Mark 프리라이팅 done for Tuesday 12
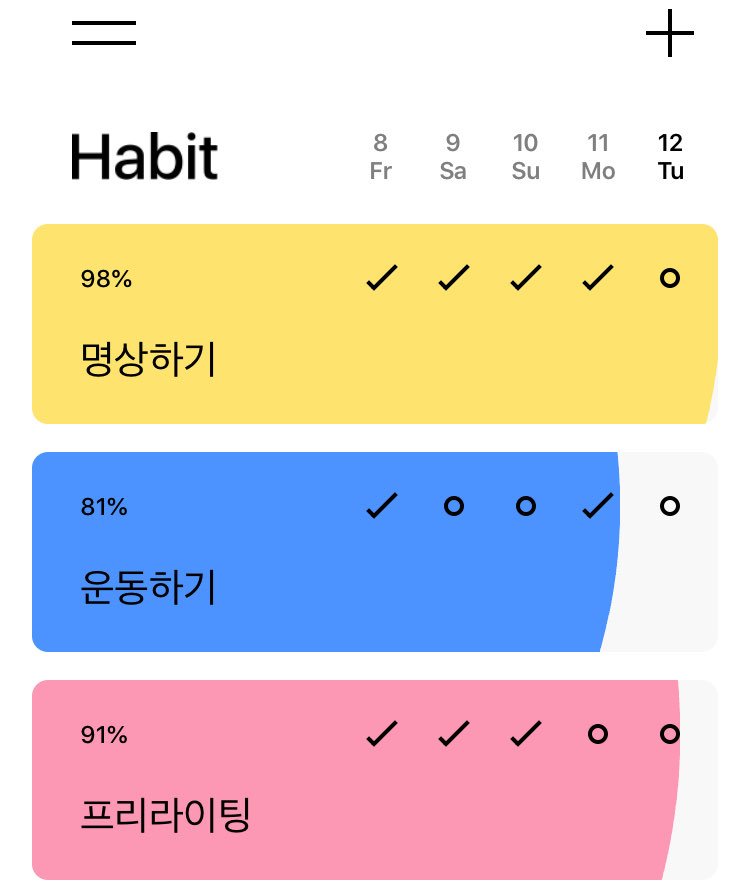This screenshot has height=892, width=750. 670,734
